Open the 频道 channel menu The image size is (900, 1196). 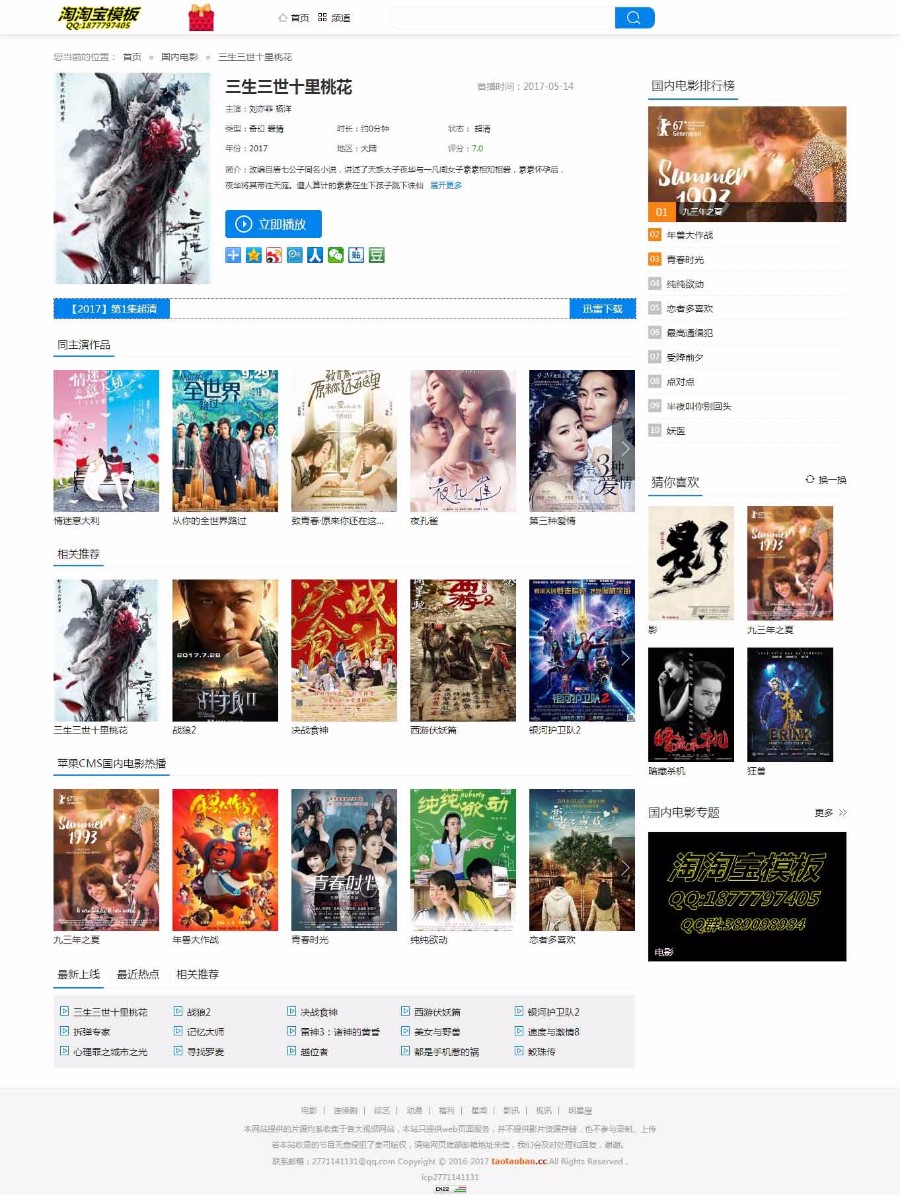335,18
